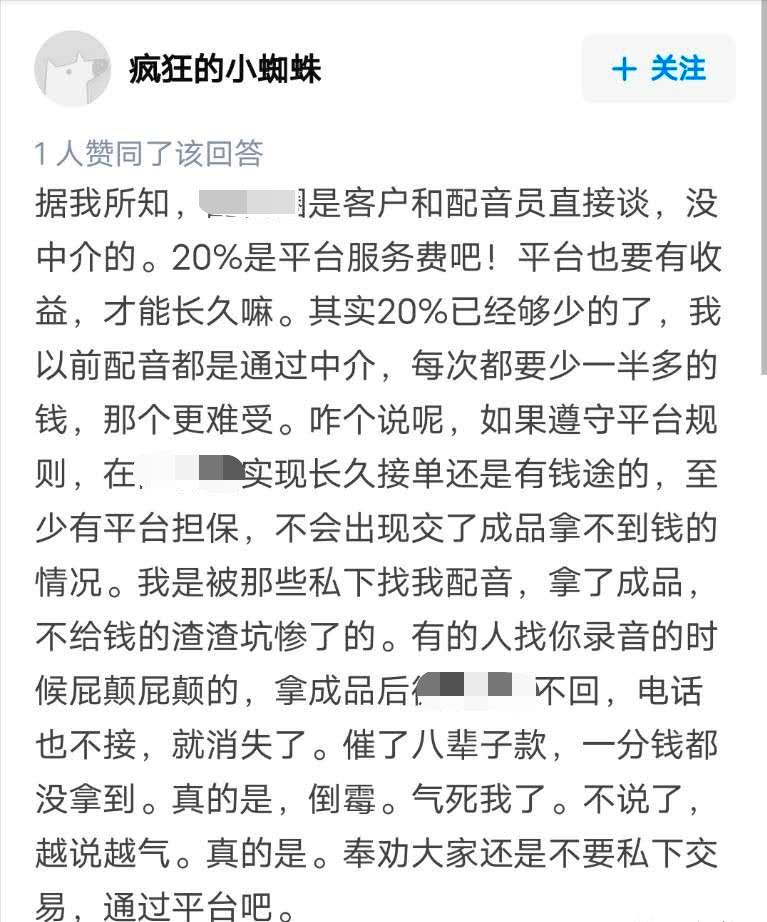This screenshot has width=767, height=922.
Task: Click the 关注 (Follow) button
Action: (657, 69)
